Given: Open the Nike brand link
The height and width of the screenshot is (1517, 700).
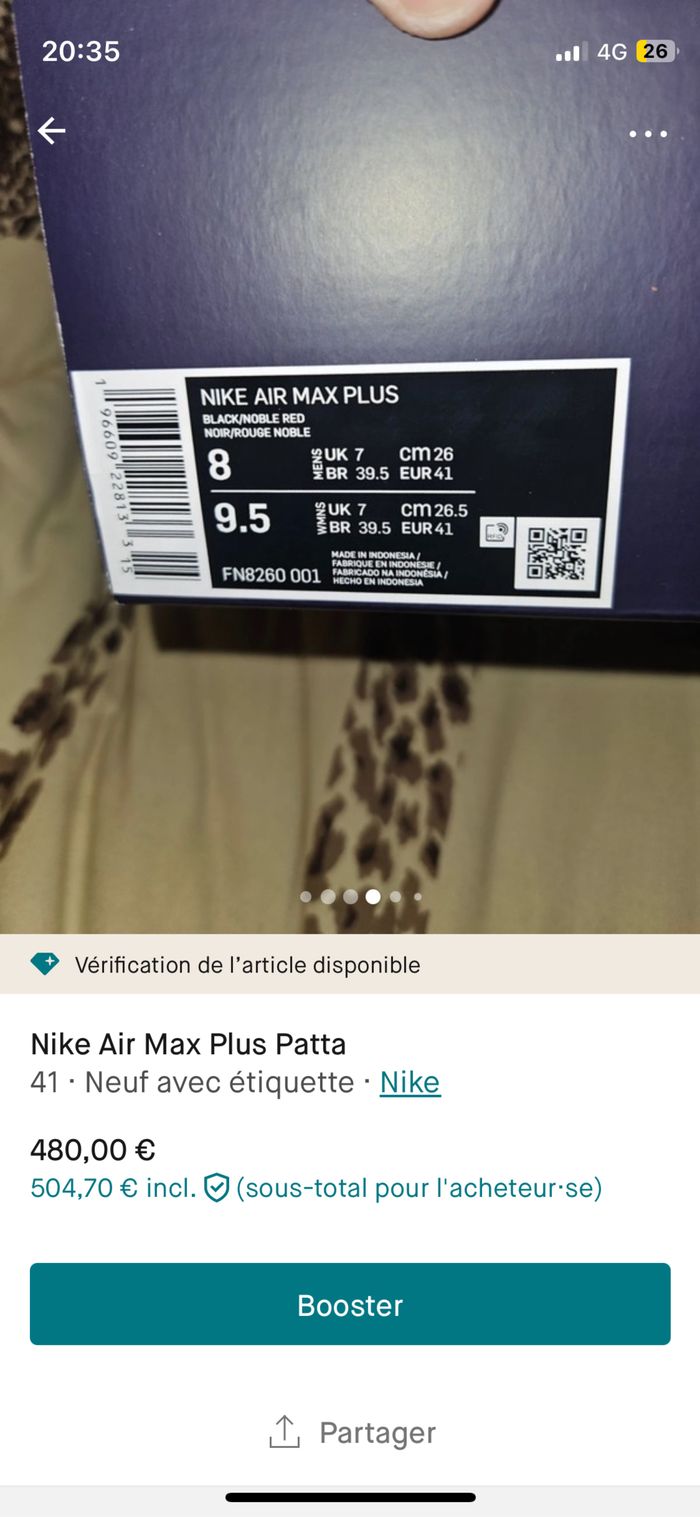Looking at the screenshot, I should [409, 1082].
